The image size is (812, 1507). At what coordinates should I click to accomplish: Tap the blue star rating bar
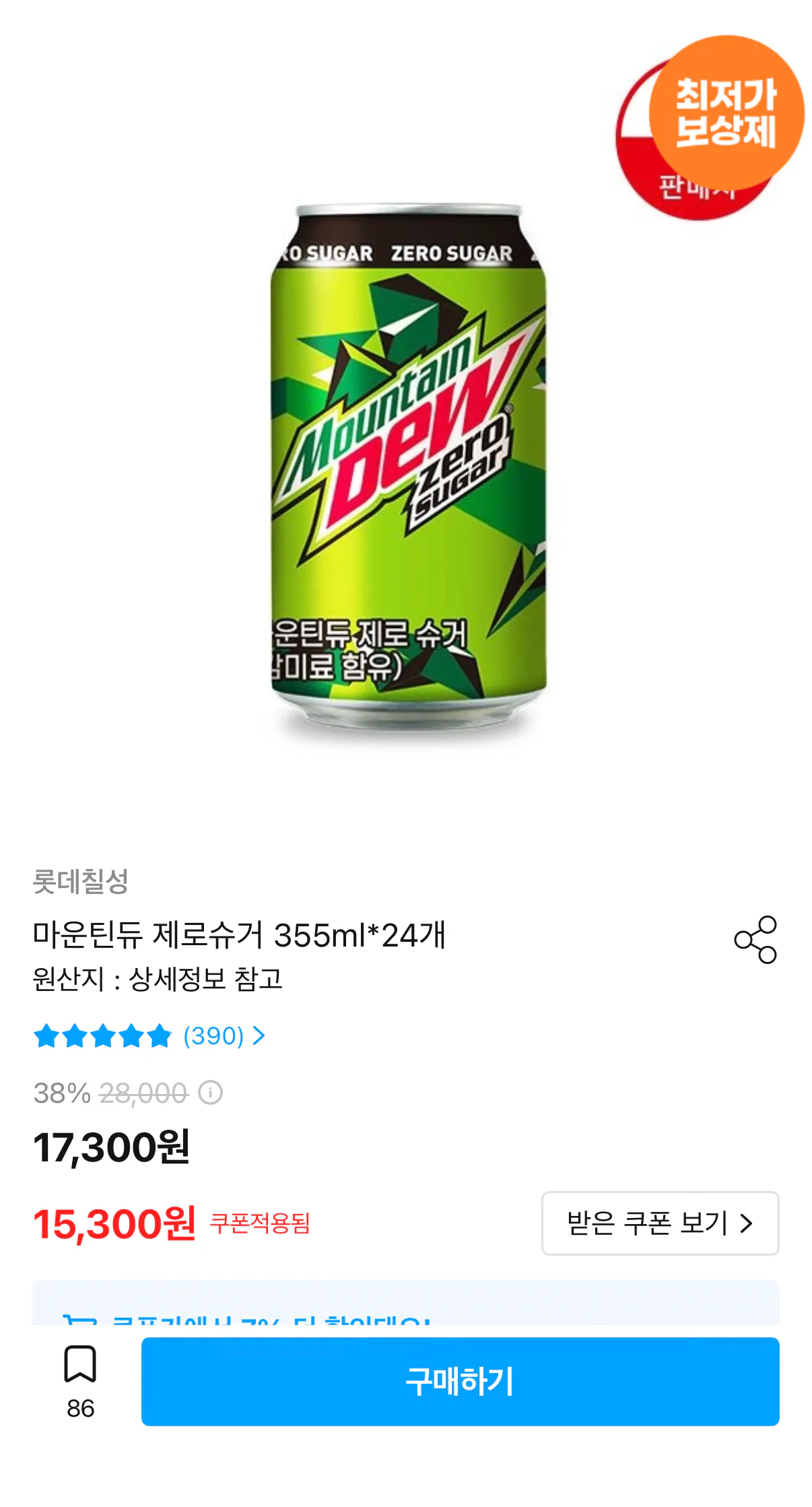coord(101,1035)
